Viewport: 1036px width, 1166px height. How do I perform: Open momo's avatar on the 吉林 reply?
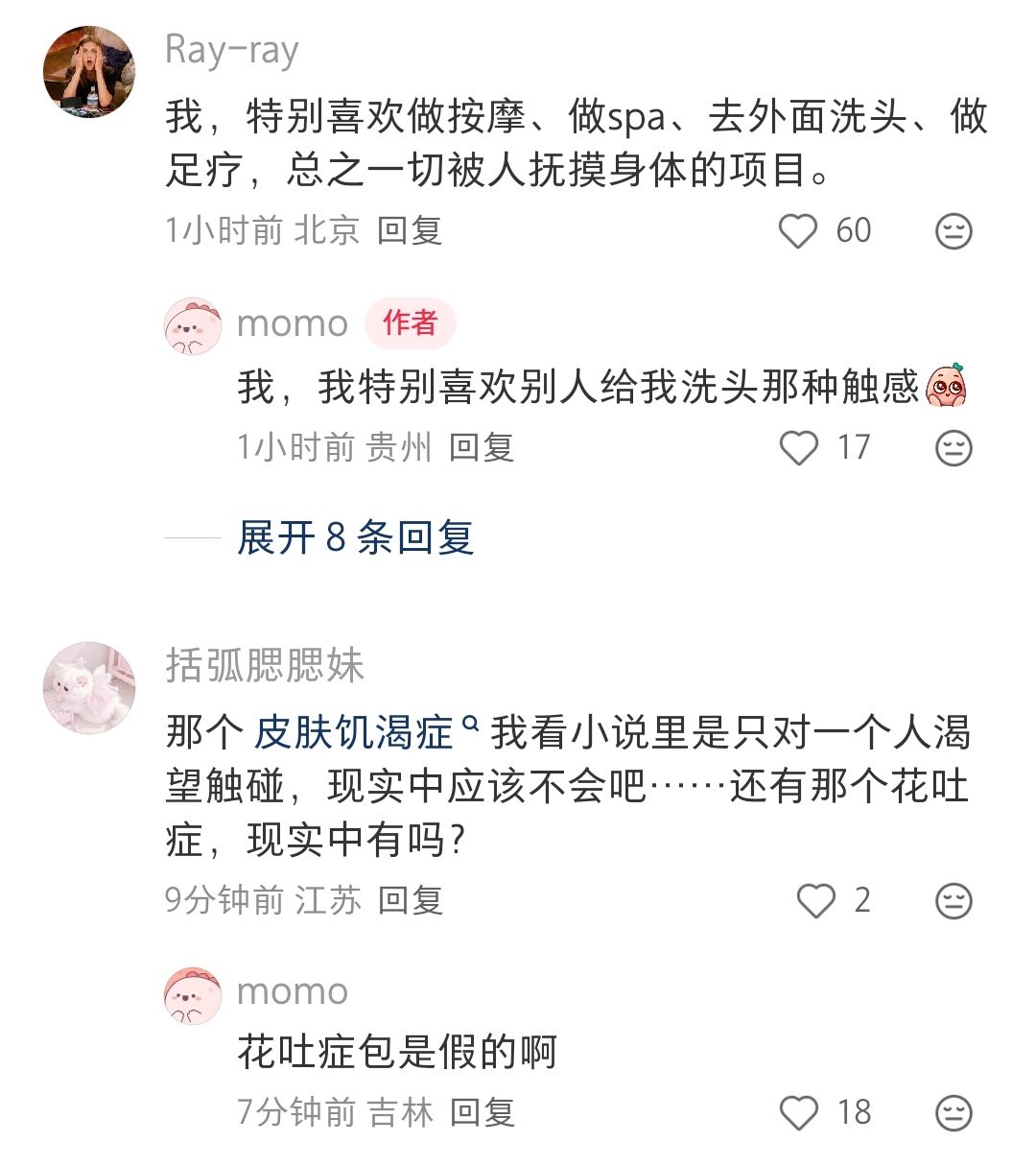(193, 994)
